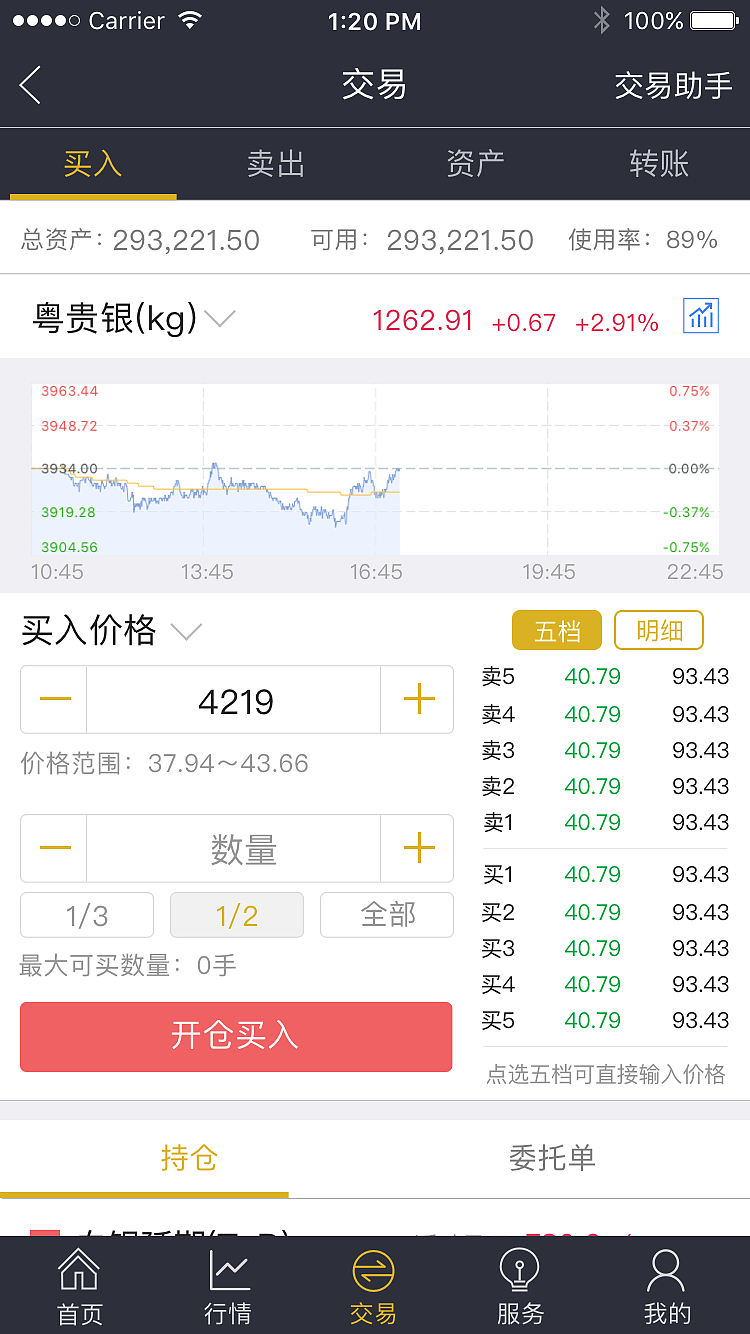Select the 1/2 quantity option
Viewport: 750px width, 1334px height.
[x=236, y=914]
